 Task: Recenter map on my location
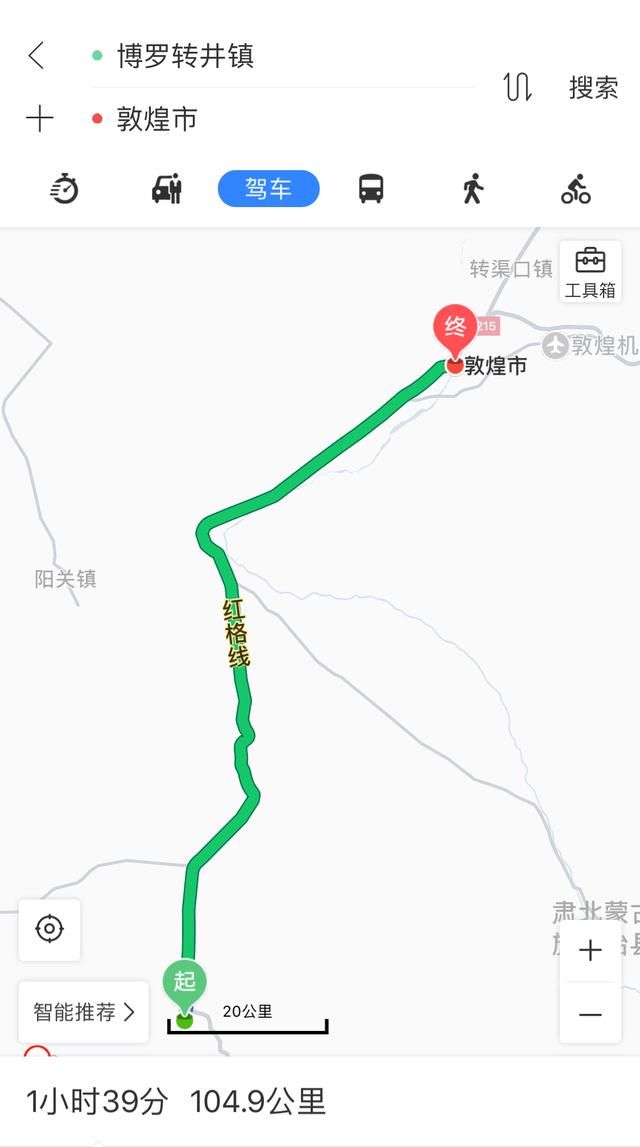tap(49, 929)
